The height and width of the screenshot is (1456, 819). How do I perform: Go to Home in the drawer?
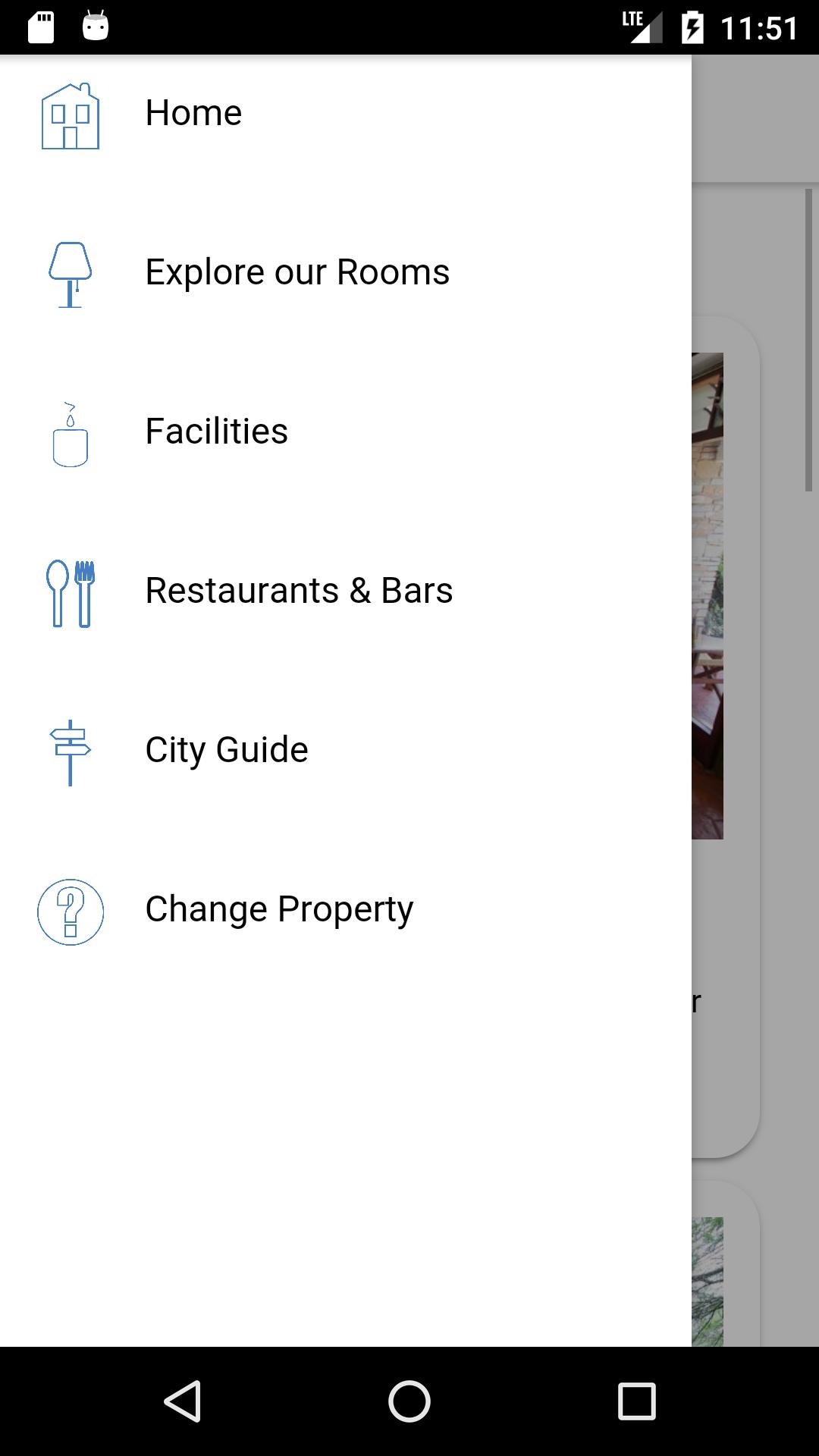[346, 114]
